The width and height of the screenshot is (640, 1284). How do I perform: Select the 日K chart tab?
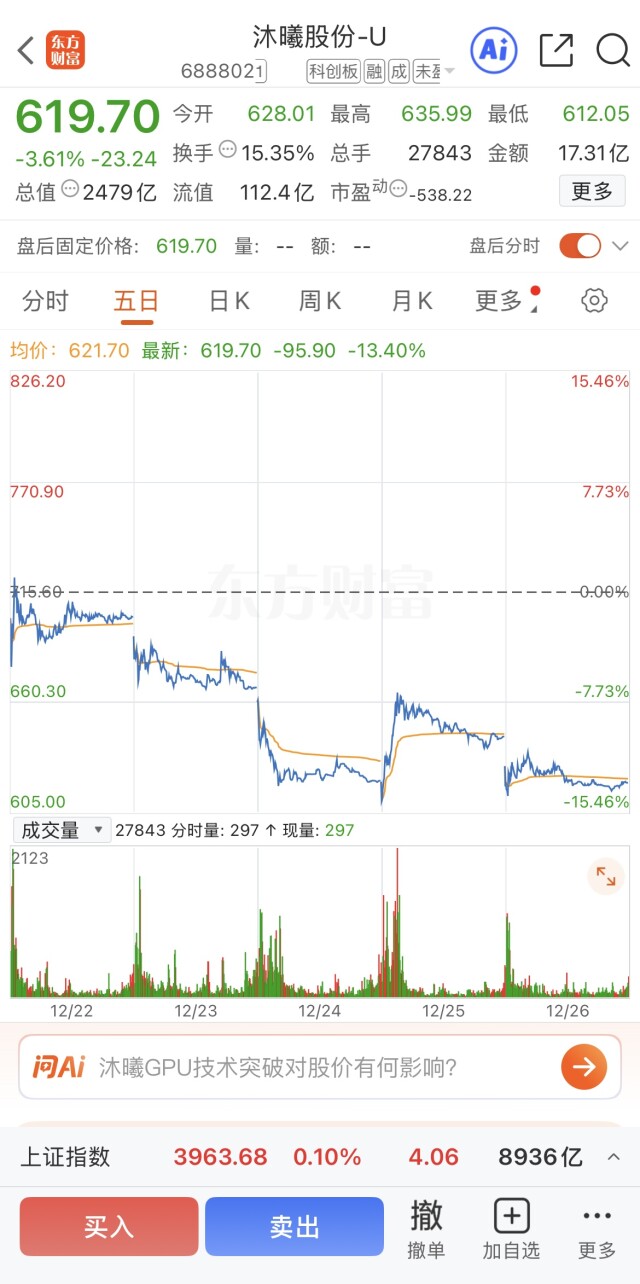click(229, 301)
